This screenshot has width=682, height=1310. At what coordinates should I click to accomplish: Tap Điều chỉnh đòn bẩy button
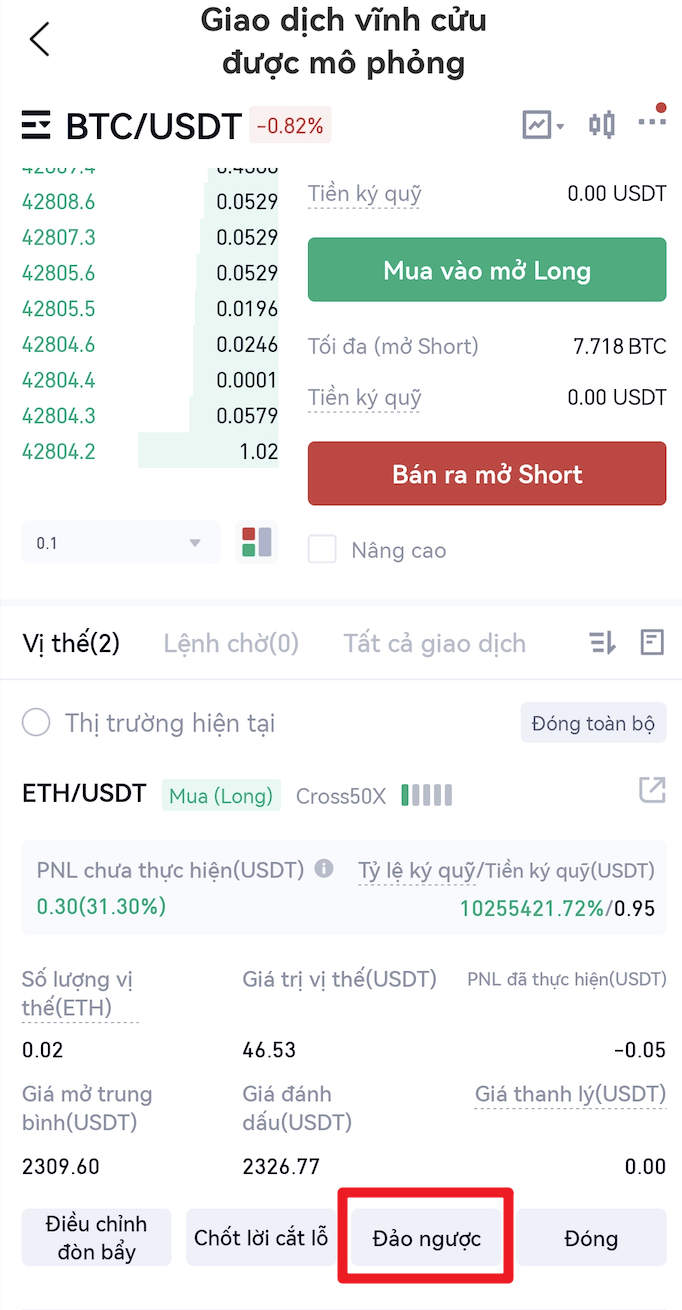pos(96,1238)
